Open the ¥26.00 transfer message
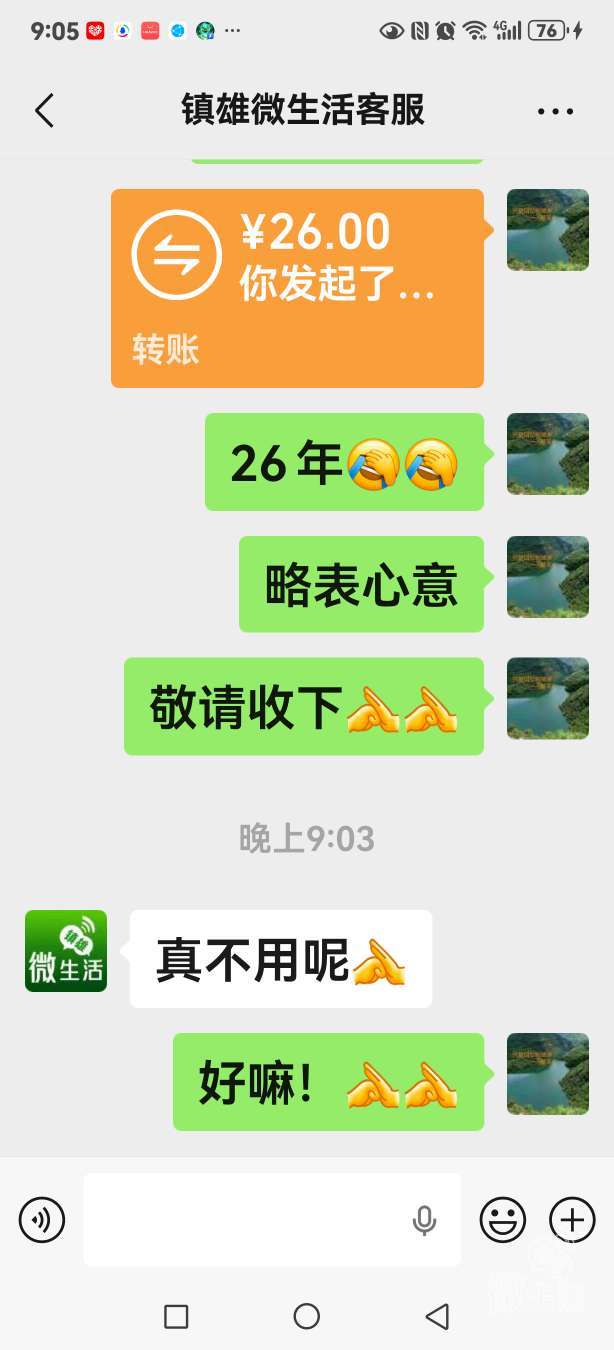This screenshot has width=614, height=1350. (297, 288)
